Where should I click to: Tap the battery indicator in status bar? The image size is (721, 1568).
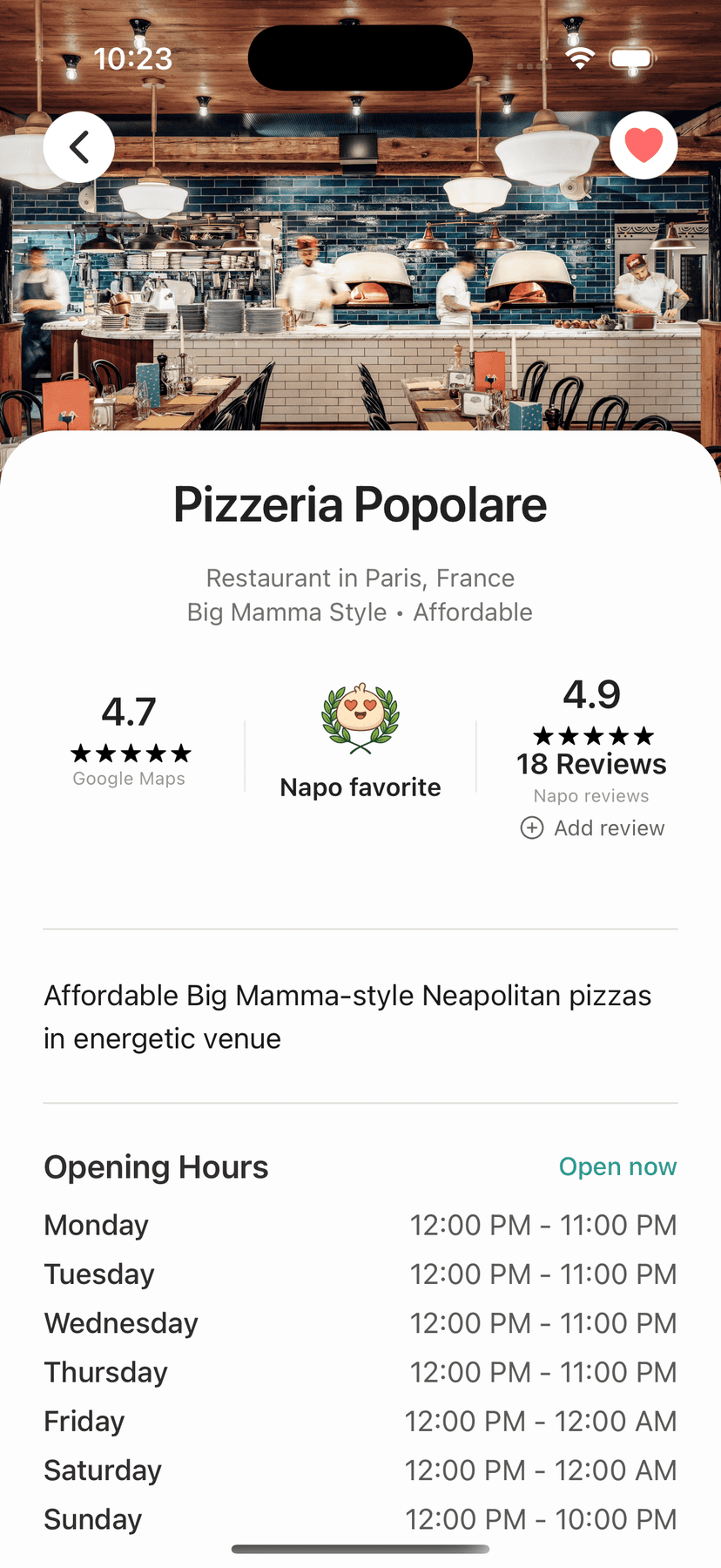coord(631,56)
